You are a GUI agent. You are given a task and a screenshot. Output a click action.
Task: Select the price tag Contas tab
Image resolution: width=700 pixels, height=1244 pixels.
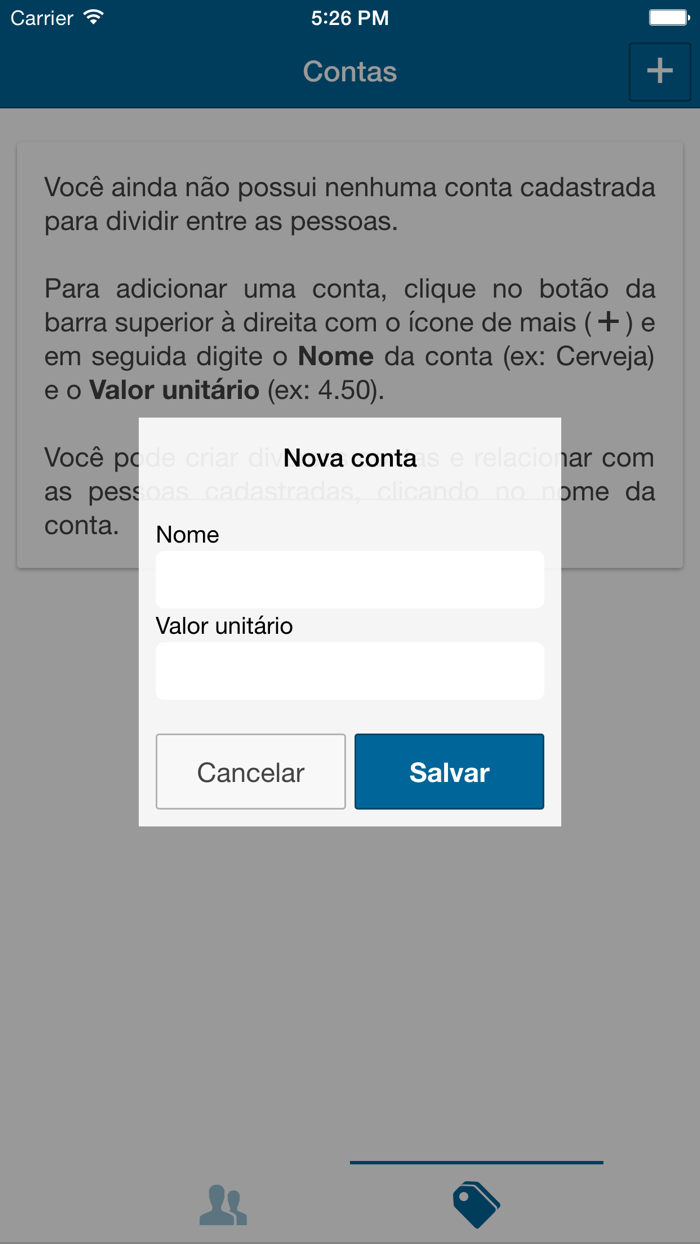pos(476,1205)
